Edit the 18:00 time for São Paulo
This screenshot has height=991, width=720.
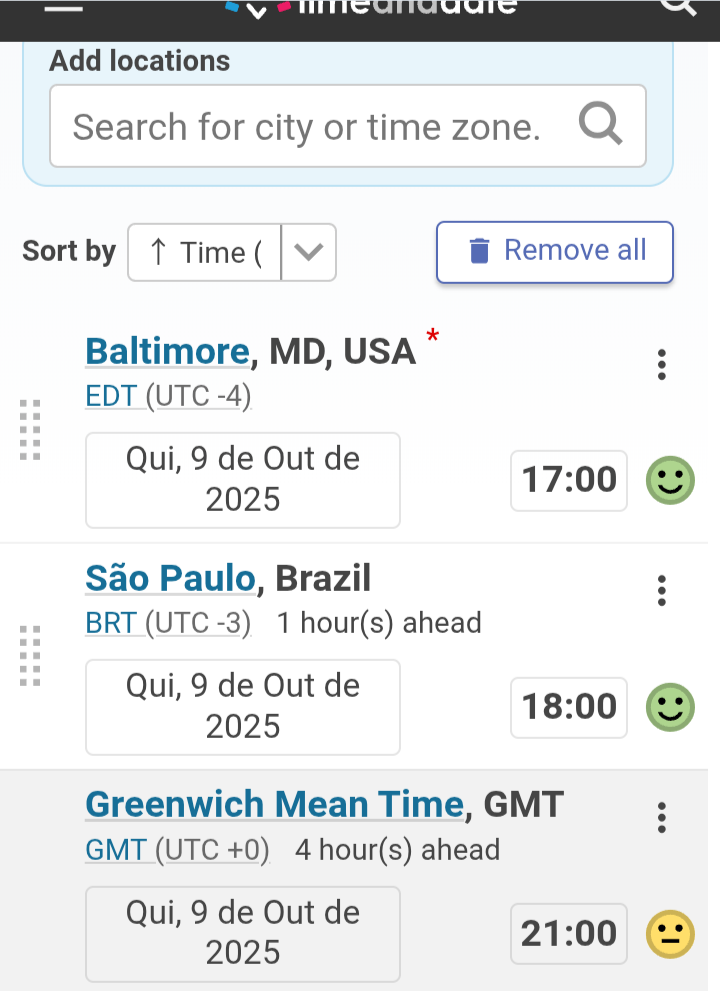click(x=569, y=707)
